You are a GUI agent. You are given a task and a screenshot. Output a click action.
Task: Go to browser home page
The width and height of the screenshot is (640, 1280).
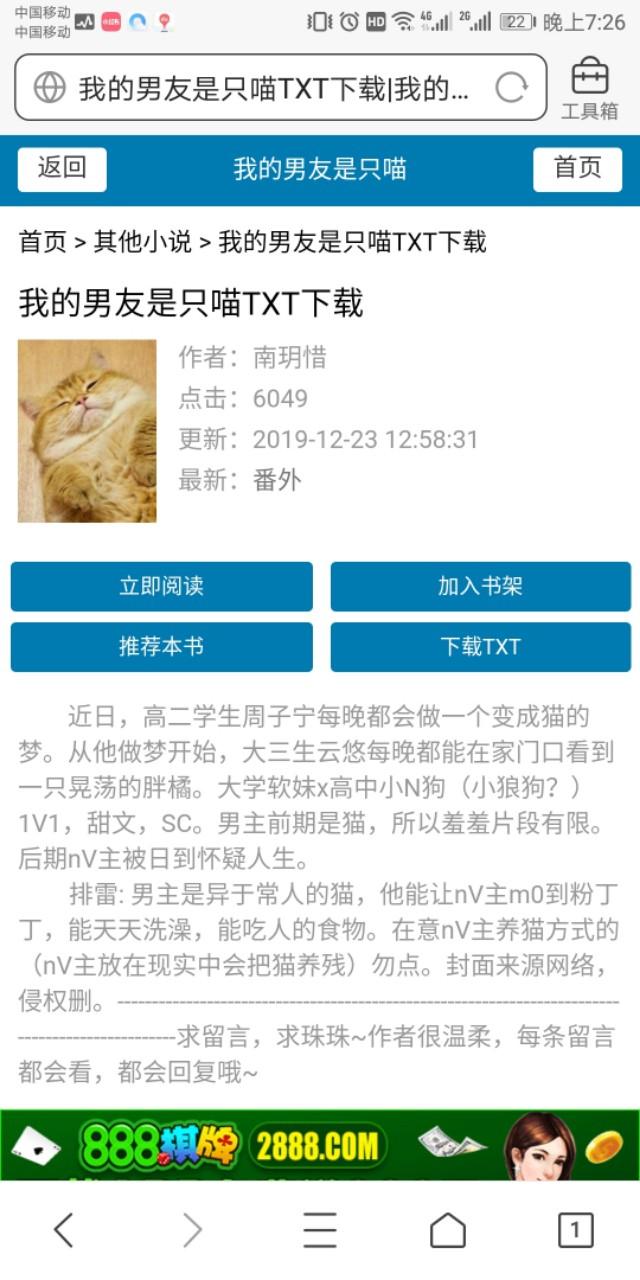click(x=447, y=1230)
